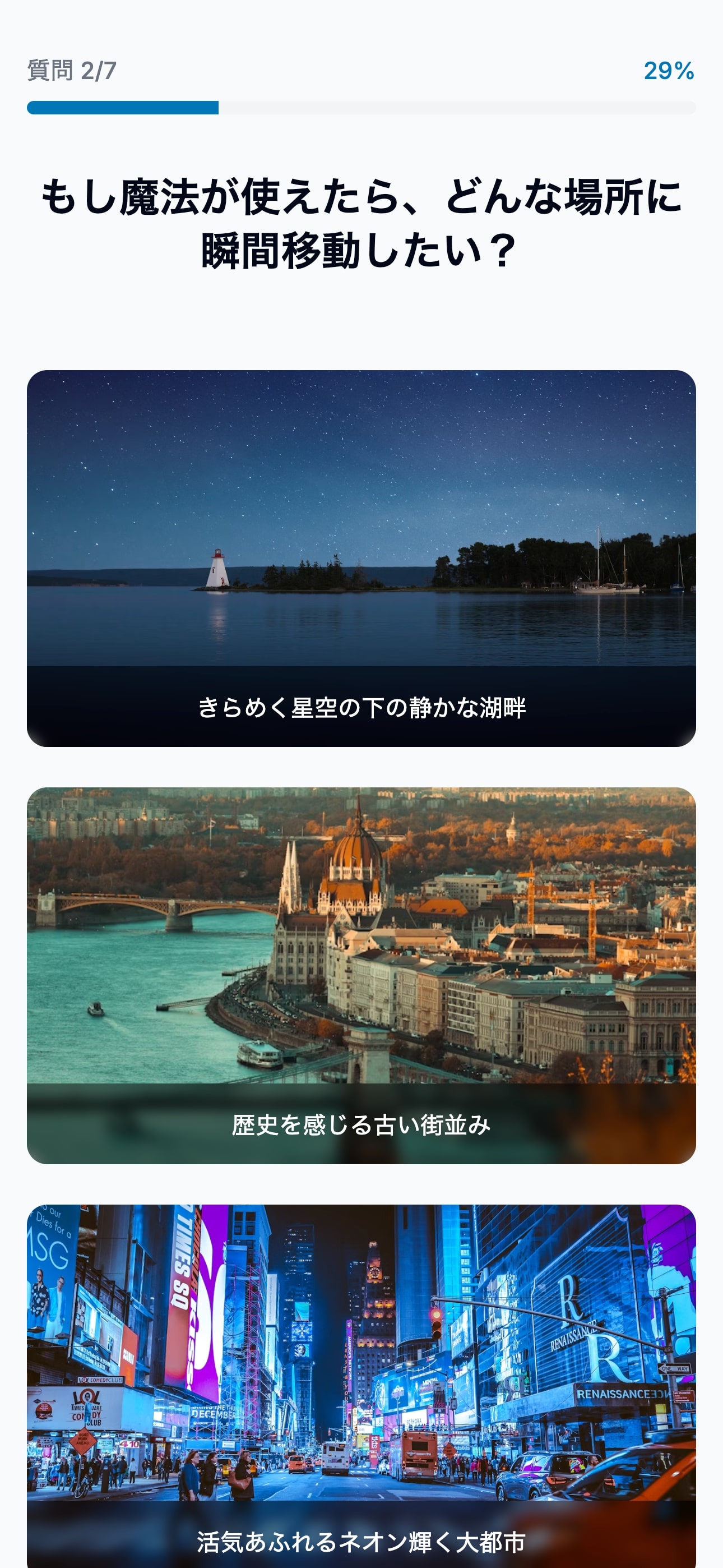The image size is (723, 1568).
Task: Select the きらめく星空の下の静かな湖畔 answer card
Action: [361, 558]
